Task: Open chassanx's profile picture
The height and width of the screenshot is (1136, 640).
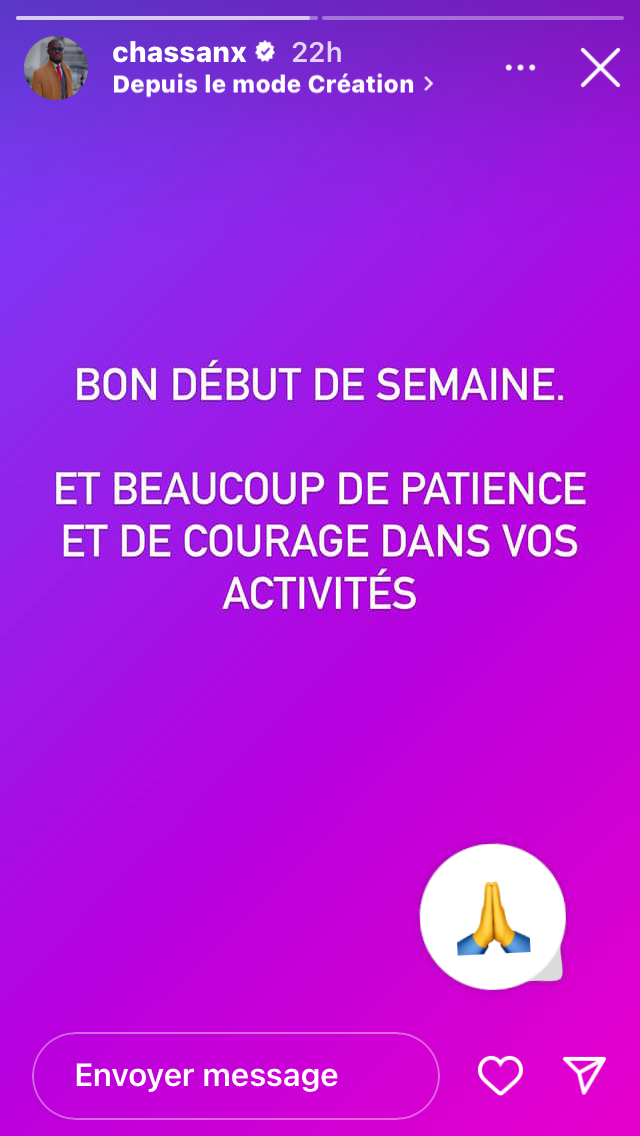Action: coord(56,67)
